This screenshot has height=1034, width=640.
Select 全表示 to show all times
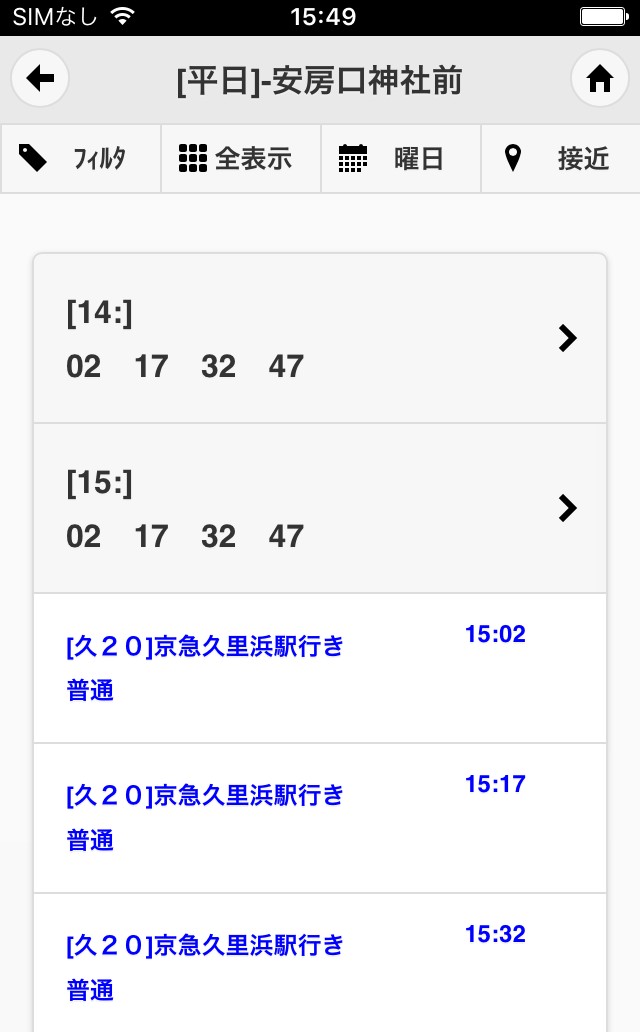click(x=241, y=158)
